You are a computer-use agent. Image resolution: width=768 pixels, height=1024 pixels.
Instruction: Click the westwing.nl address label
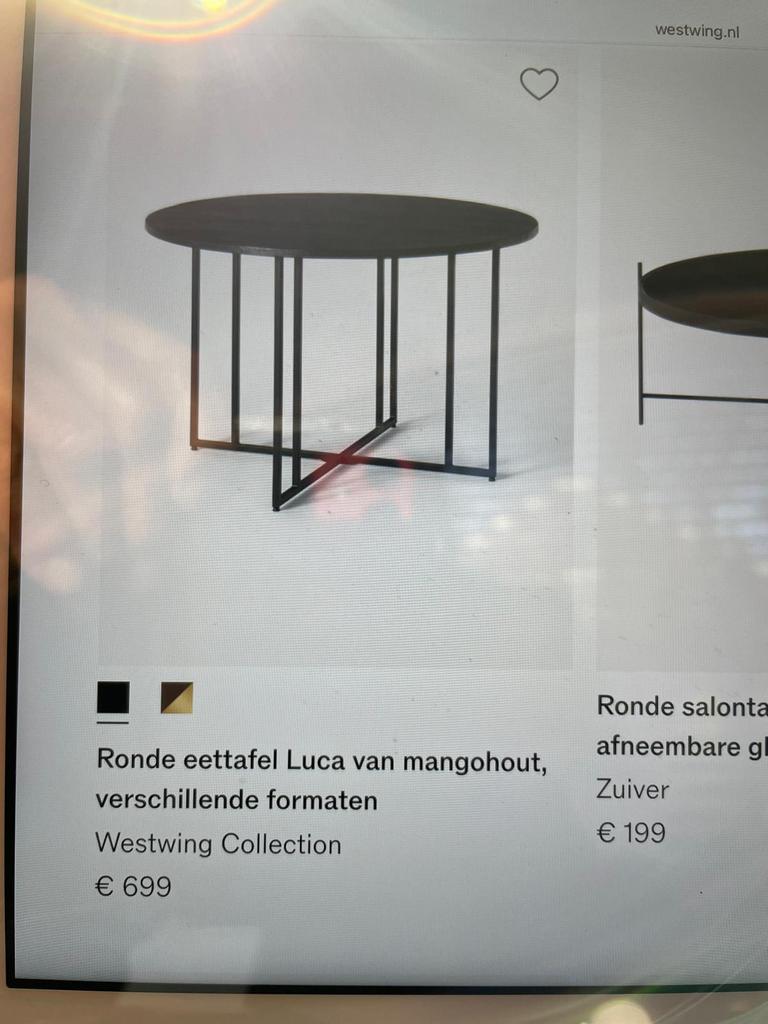[698, 30]
